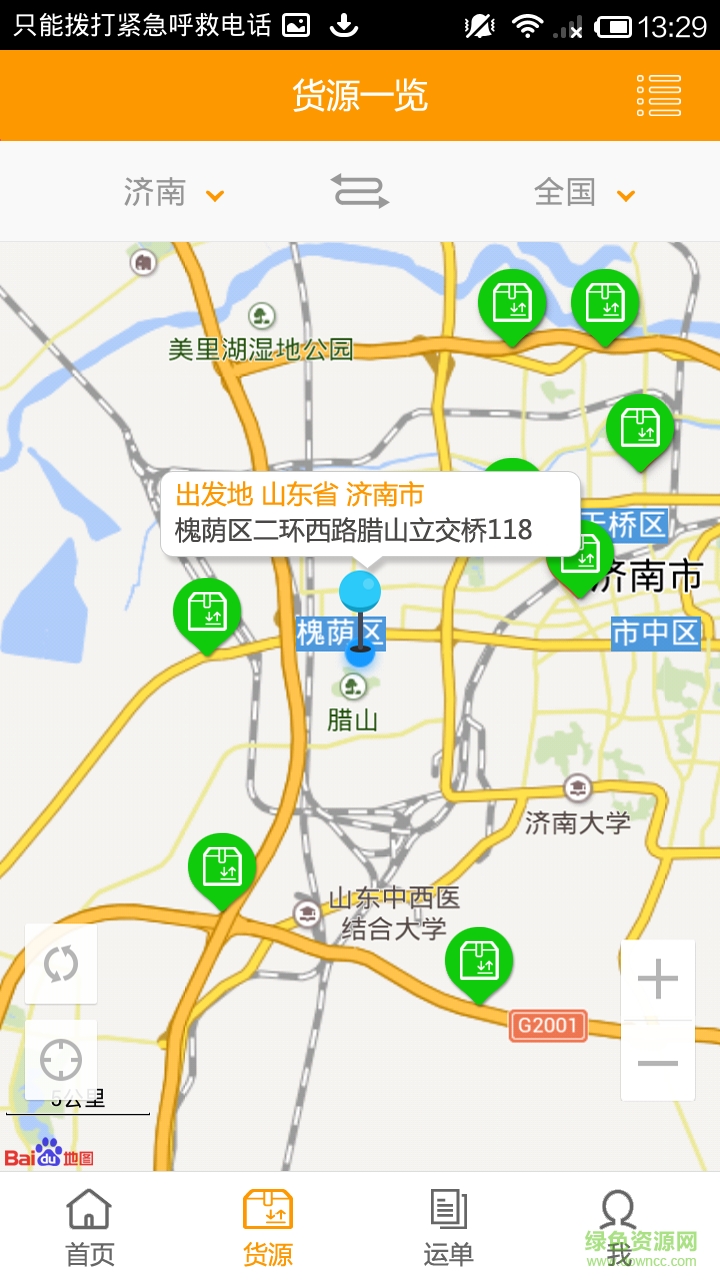The height and width of the screenshot is (1280, 720).
Task: Select the 货源 tab
Action: [x=268, y=1227]
